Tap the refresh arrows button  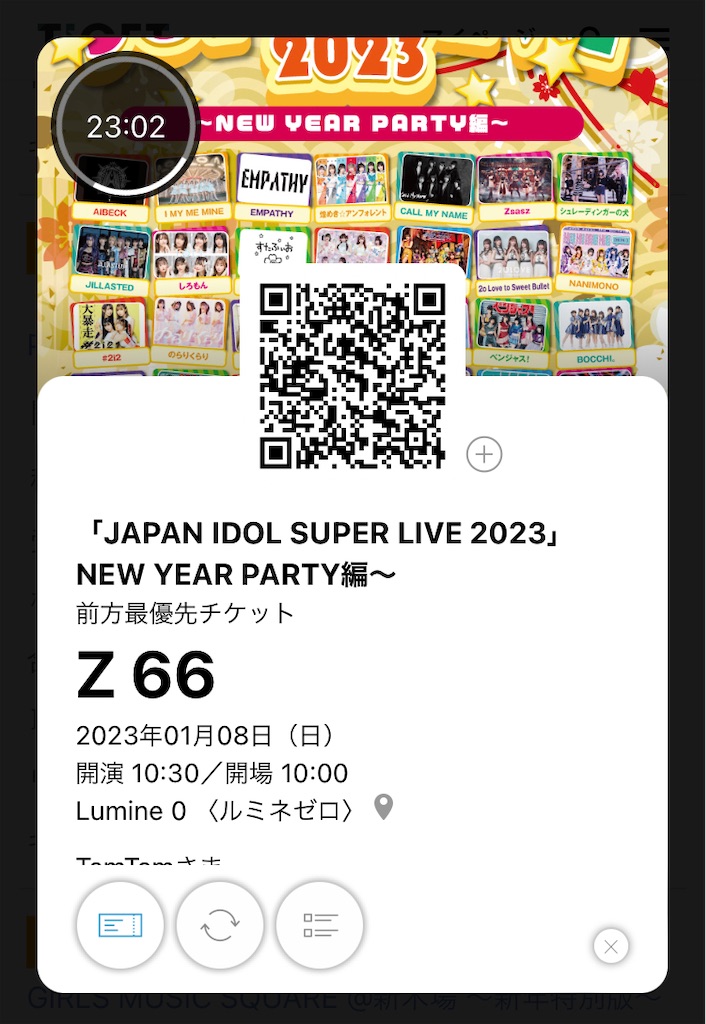coord(220,925)
